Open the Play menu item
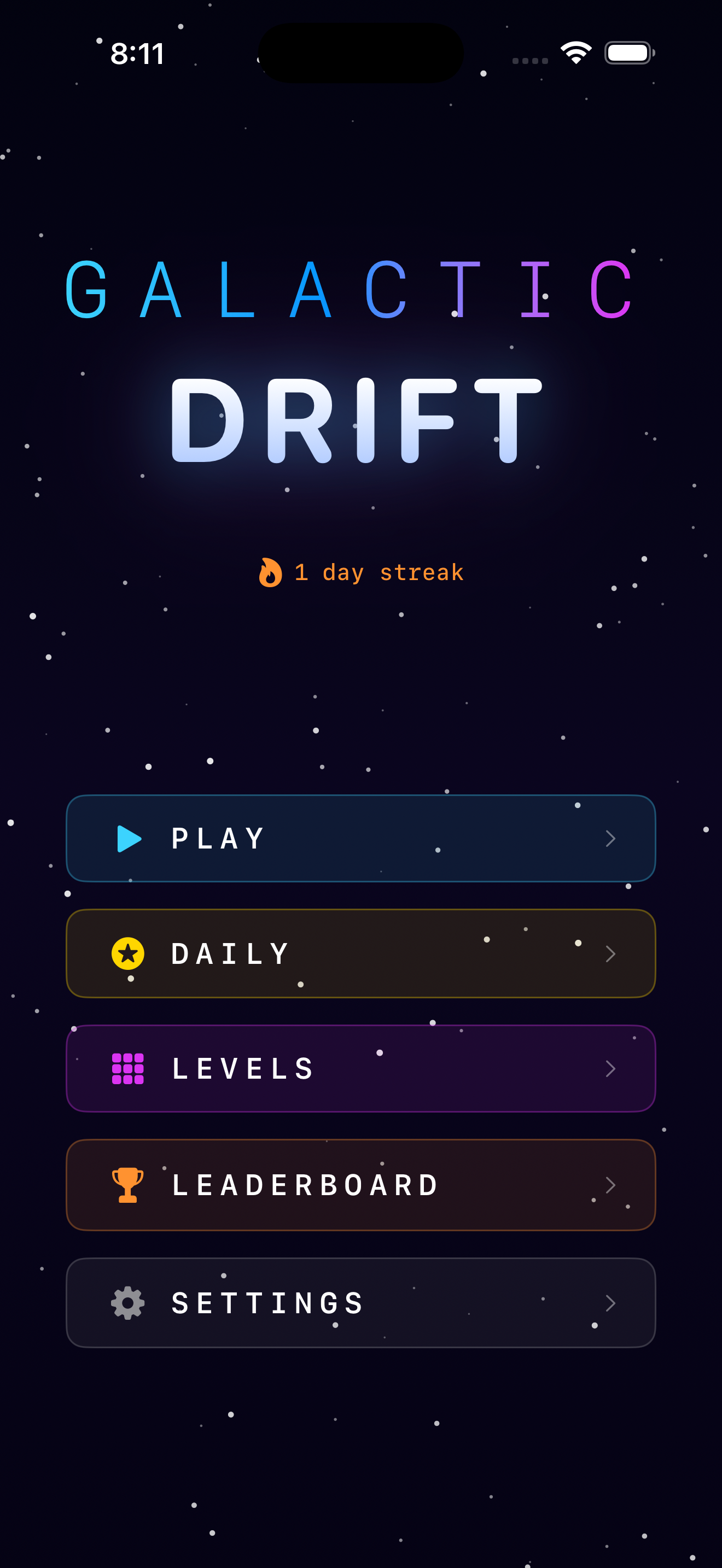This screenshot has width=722, height=1568. tap(360, 838)
